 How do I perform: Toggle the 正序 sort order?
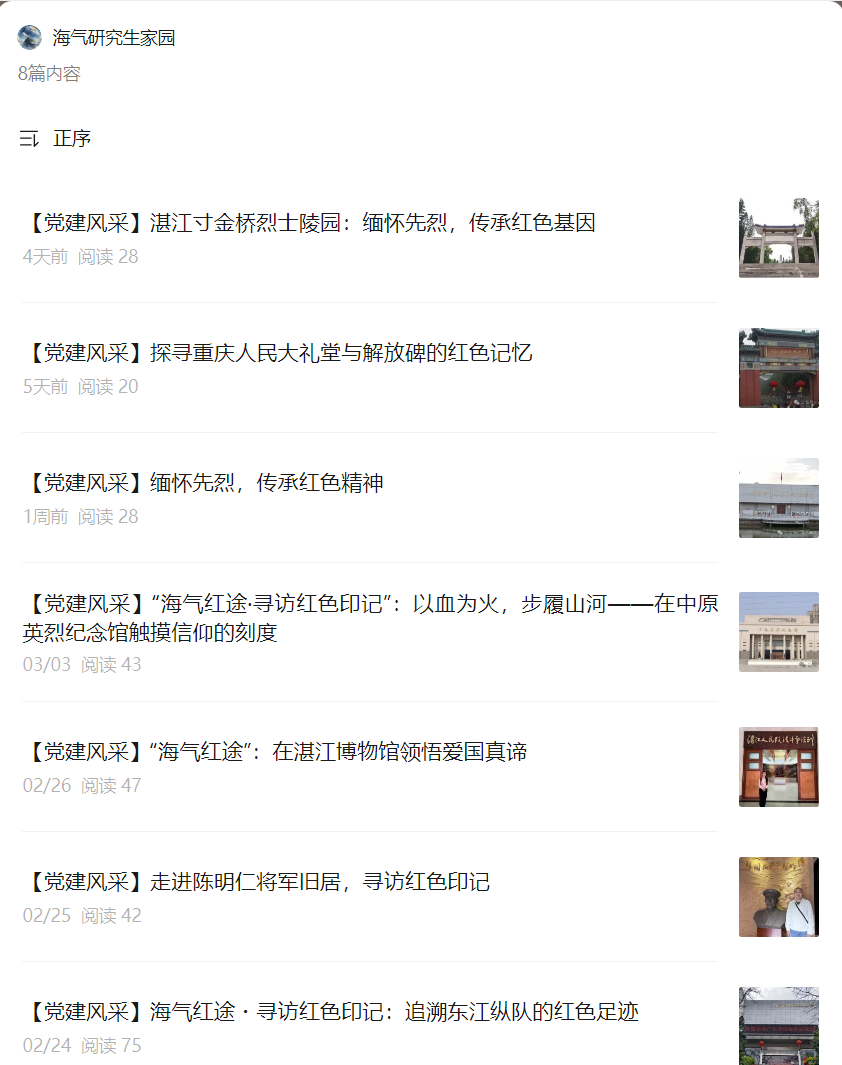(x=56, y=139)
